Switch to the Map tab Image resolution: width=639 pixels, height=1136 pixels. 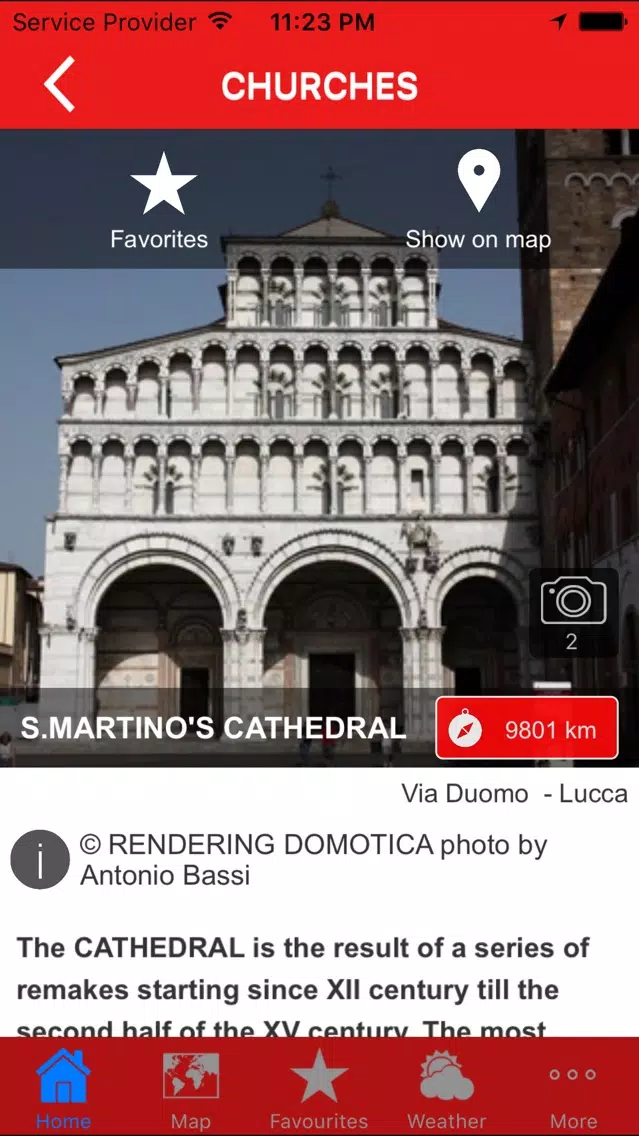coord(191,1089)
